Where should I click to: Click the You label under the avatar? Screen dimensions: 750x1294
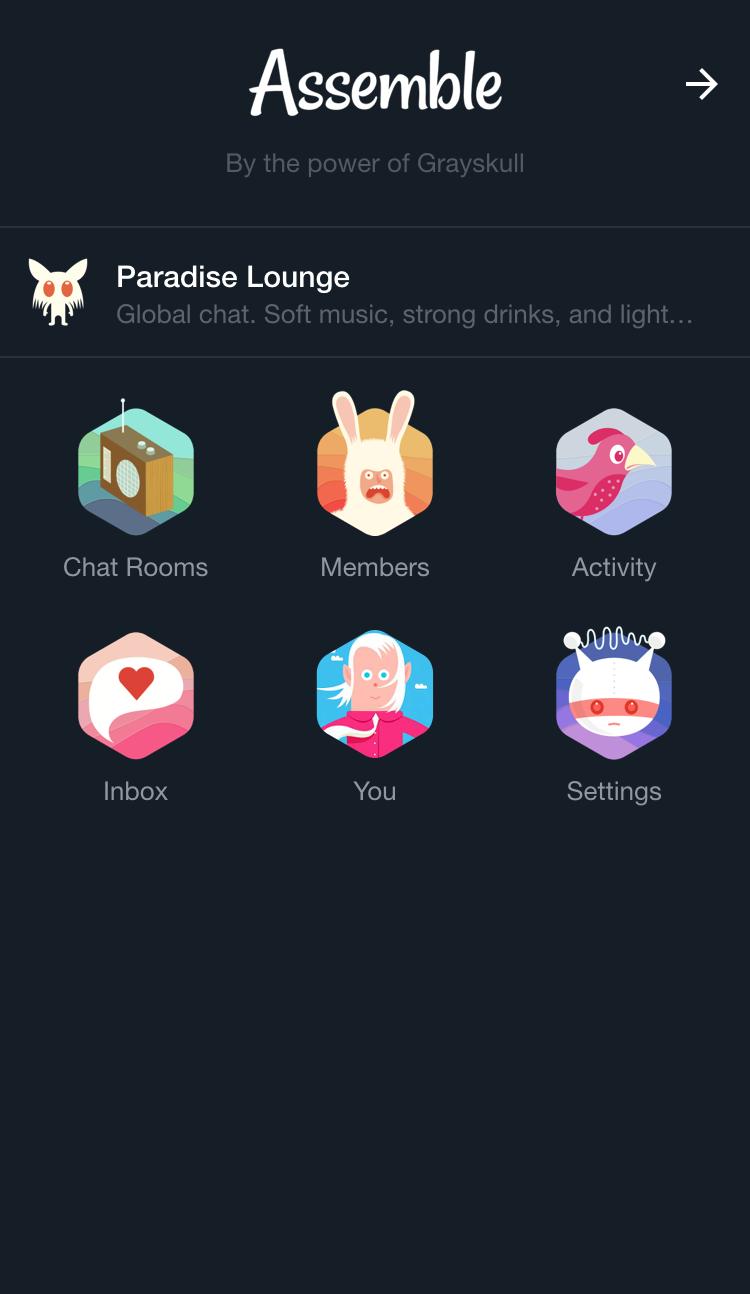[374, 791]
